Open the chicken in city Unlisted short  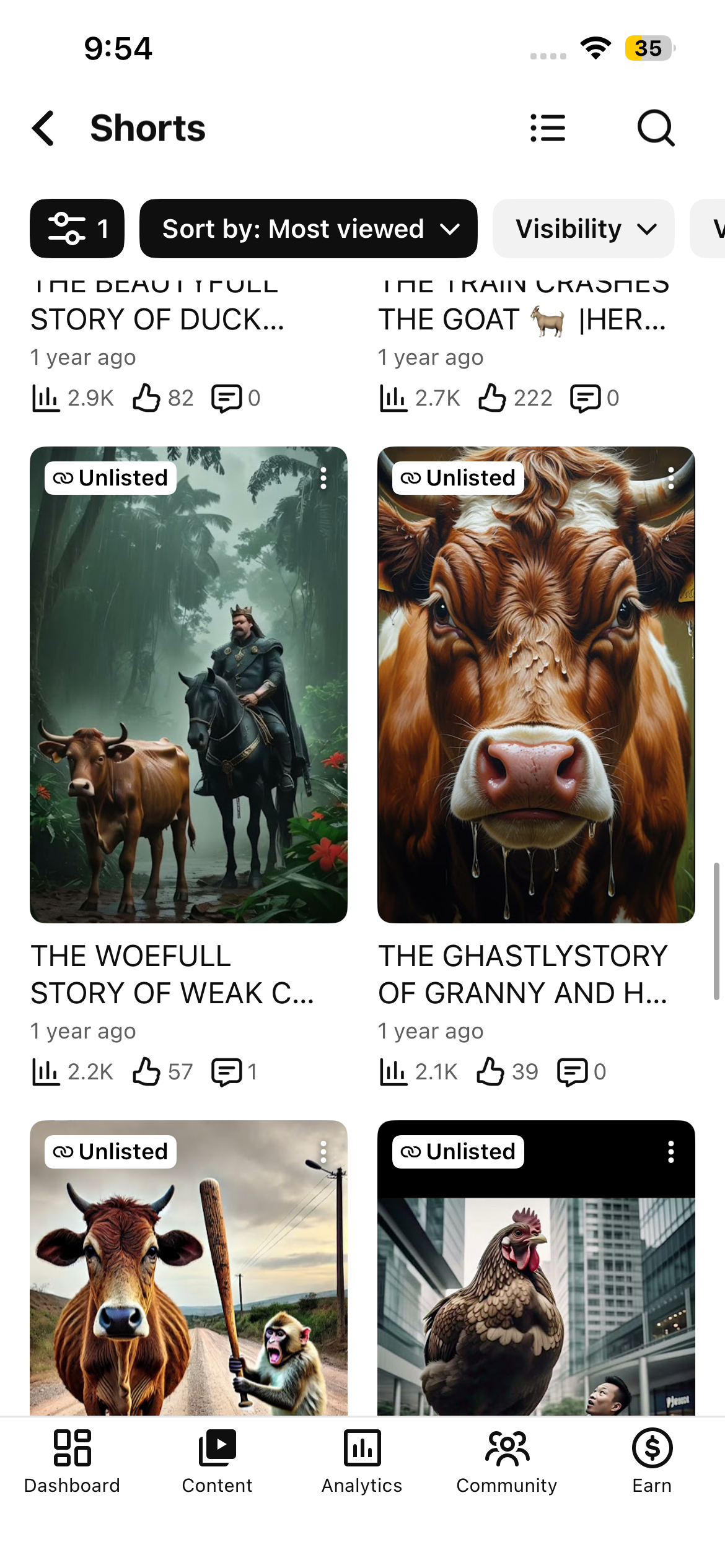[536, 1268]
